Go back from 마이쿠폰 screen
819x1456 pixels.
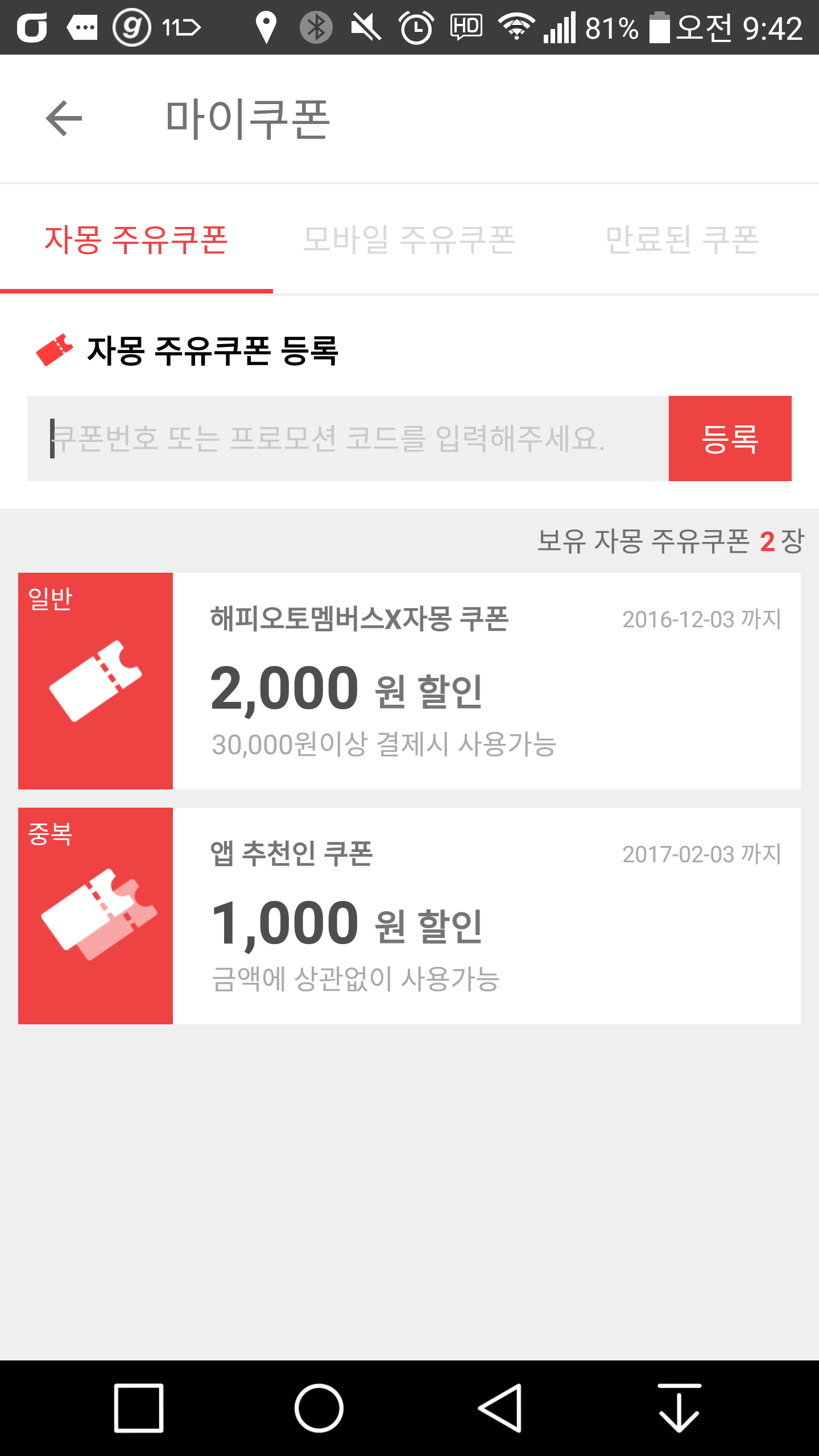click(64, 118)
